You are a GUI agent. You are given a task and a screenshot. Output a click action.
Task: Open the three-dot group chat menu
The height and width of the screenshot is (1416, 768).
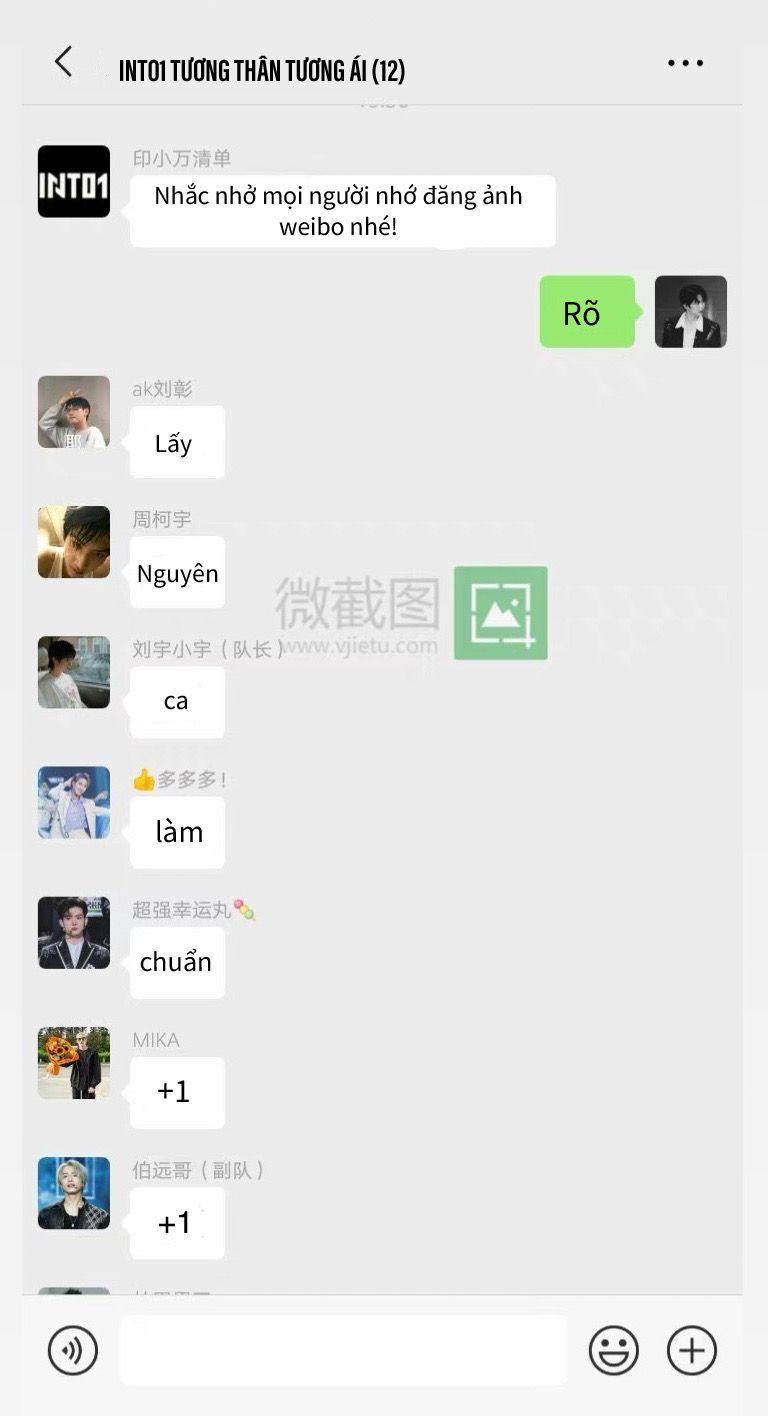coord(685,63)
